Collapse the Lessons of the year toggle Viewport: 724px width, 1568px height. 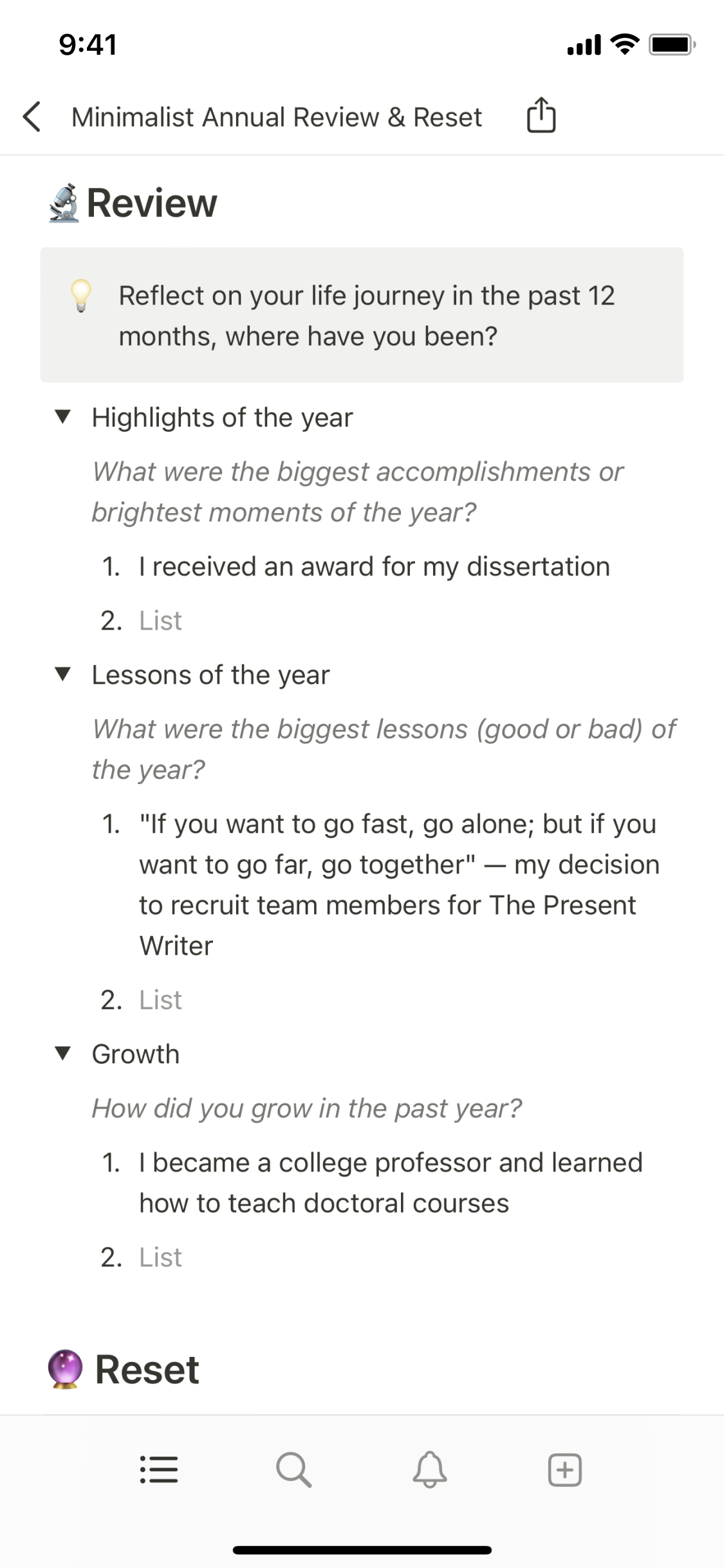[62, 675]
